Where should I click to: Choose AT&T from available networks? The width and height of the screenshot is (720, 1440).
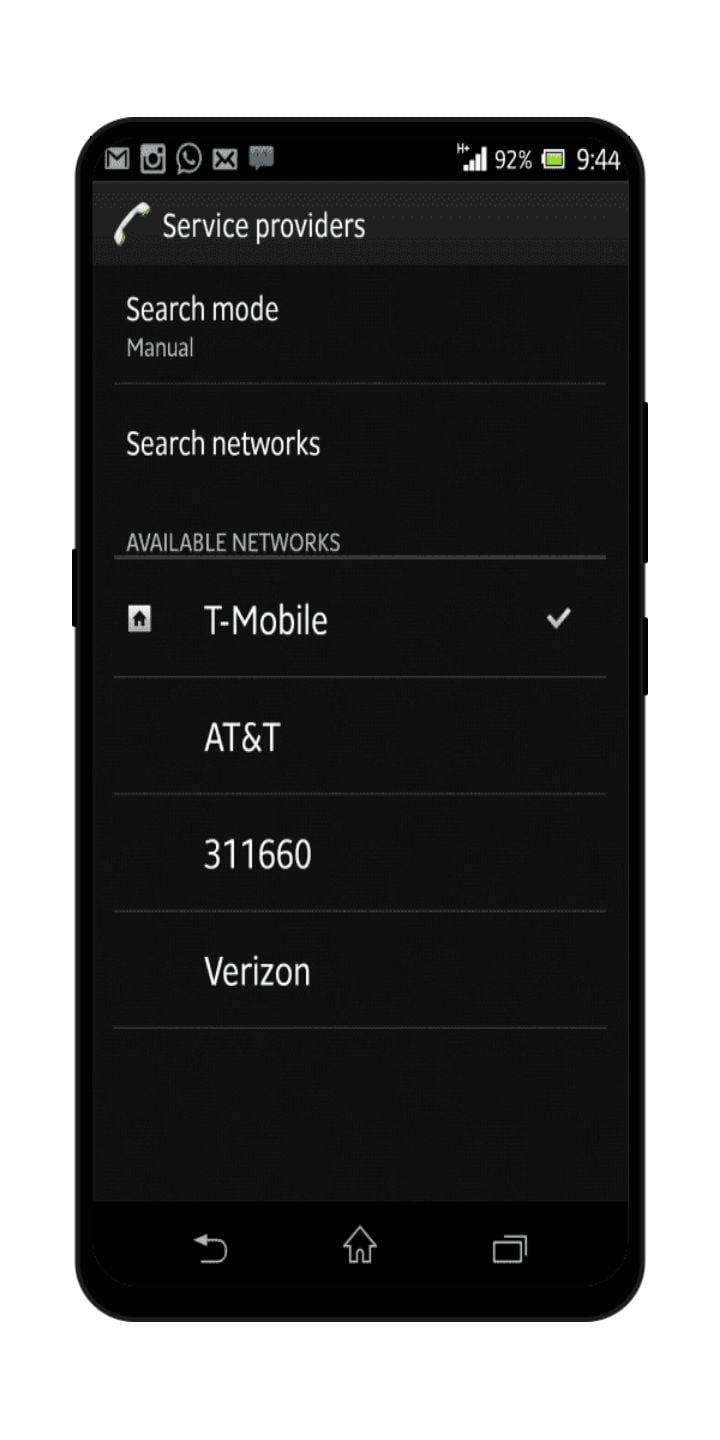pos(360,736)
